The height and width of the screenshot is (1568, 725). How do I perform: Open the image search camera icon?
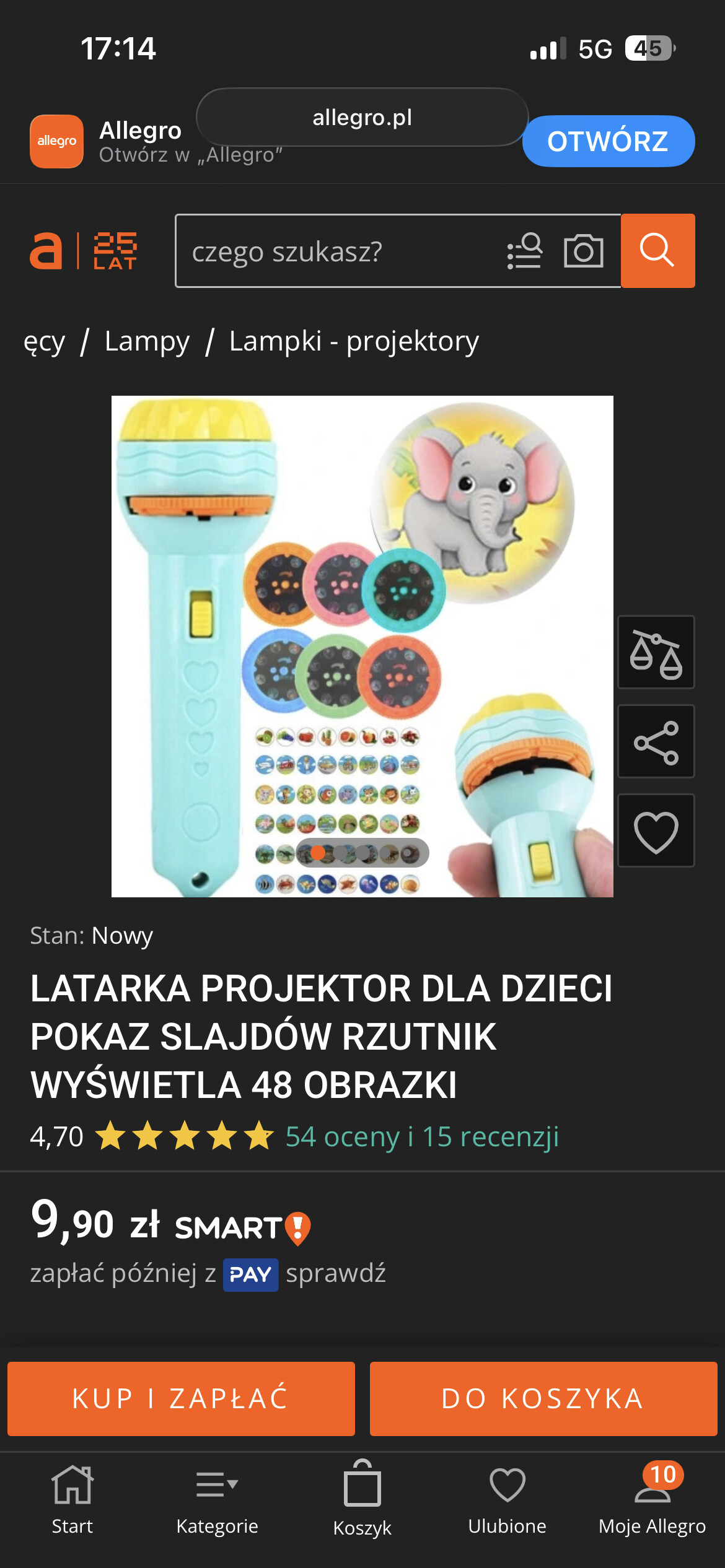point(583,251)
